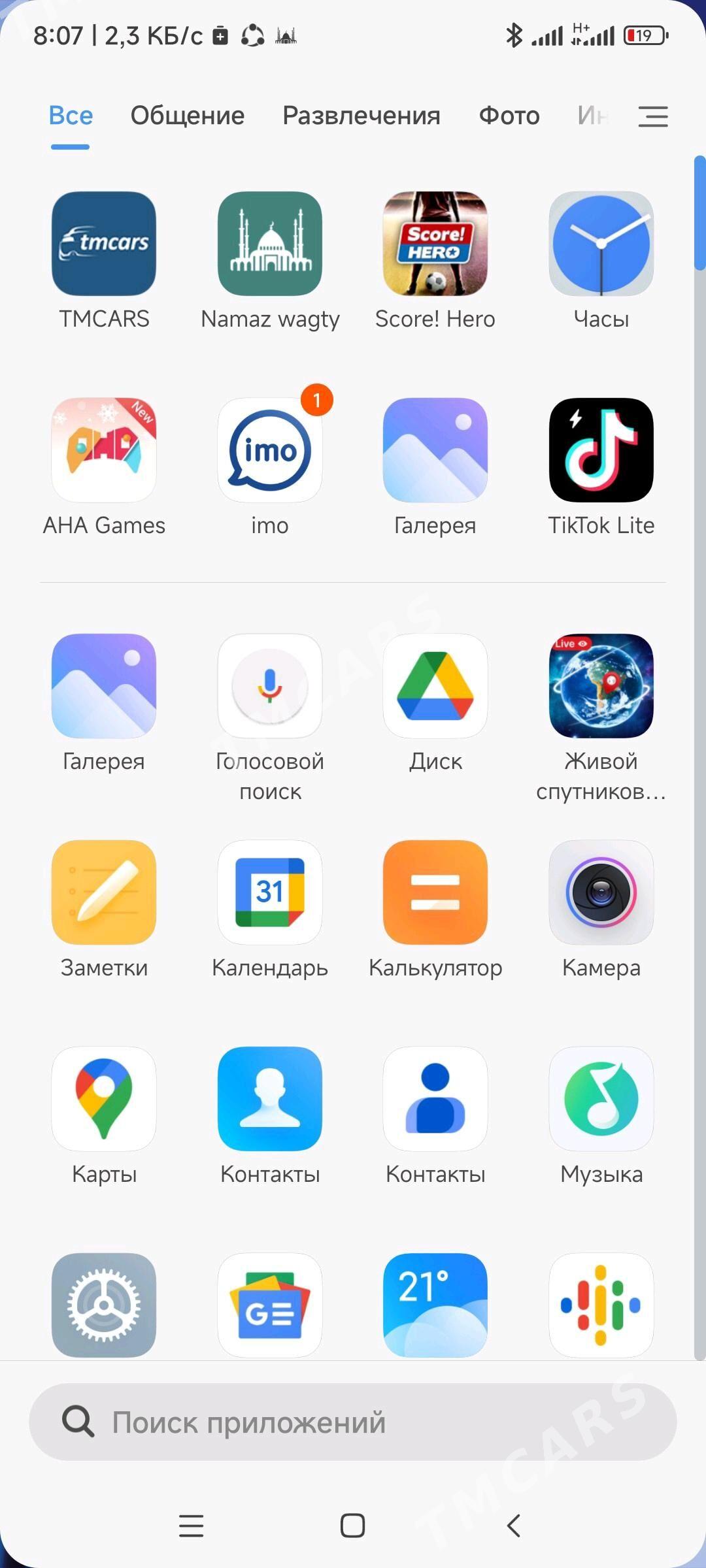Viewport: 706px width, 1568px height.
Task: Tap the Поиск приложений search field
Action: (353, 1422)
